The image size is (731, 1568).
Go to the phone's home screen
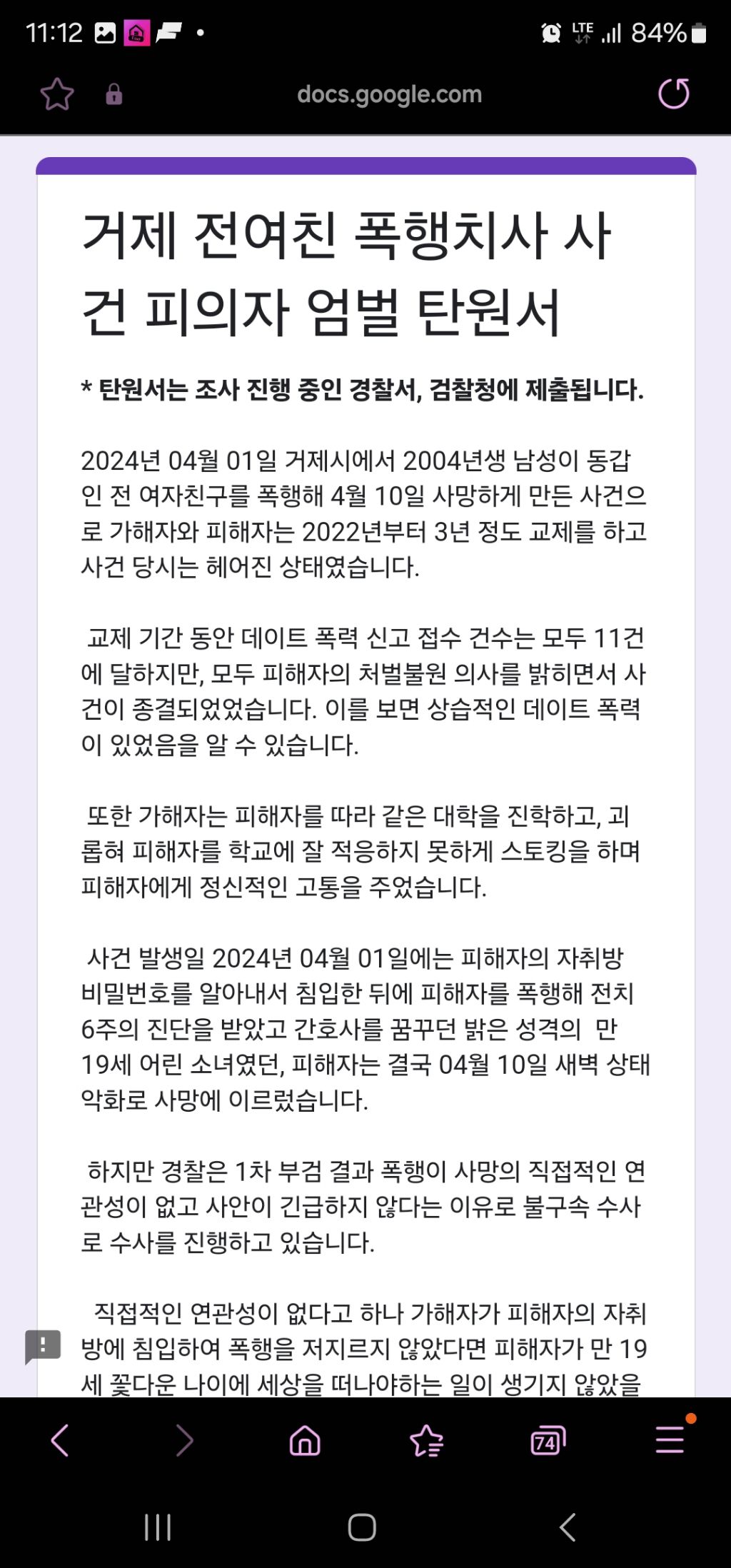click(362, 1527)
